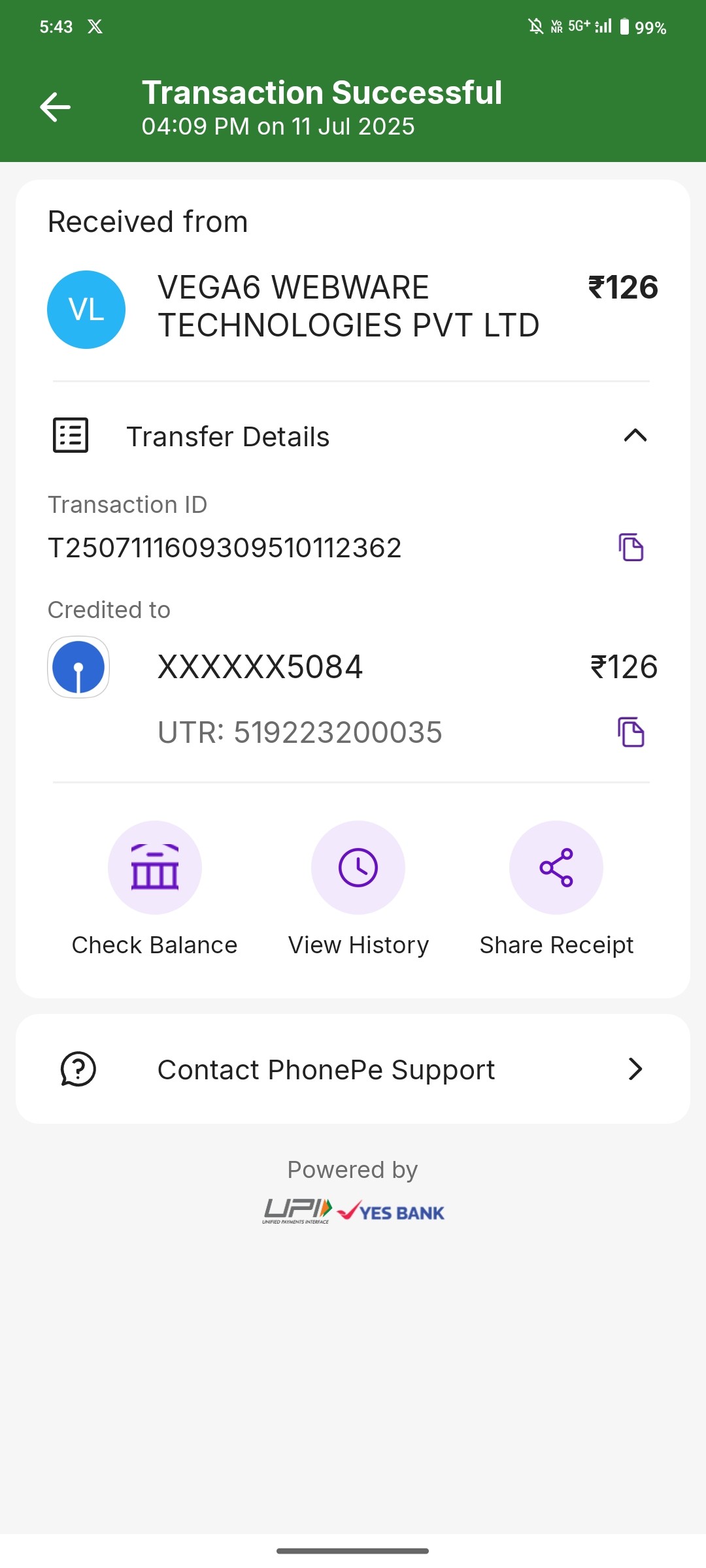Open View History
Viewport: 706px width, 1568px height.
click(358, 868)
